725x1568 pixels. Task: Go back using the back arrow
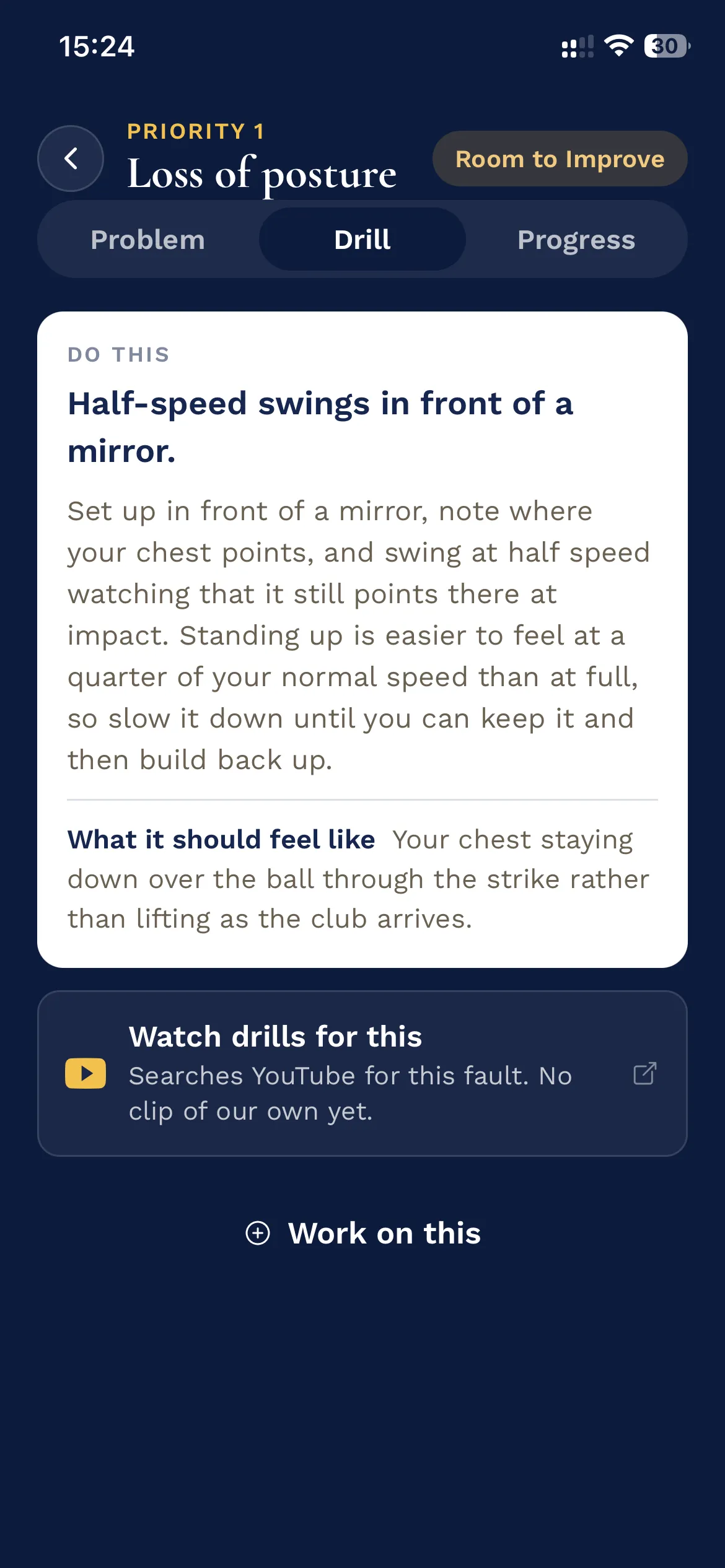pyautogui.click(x=71, y=159)
